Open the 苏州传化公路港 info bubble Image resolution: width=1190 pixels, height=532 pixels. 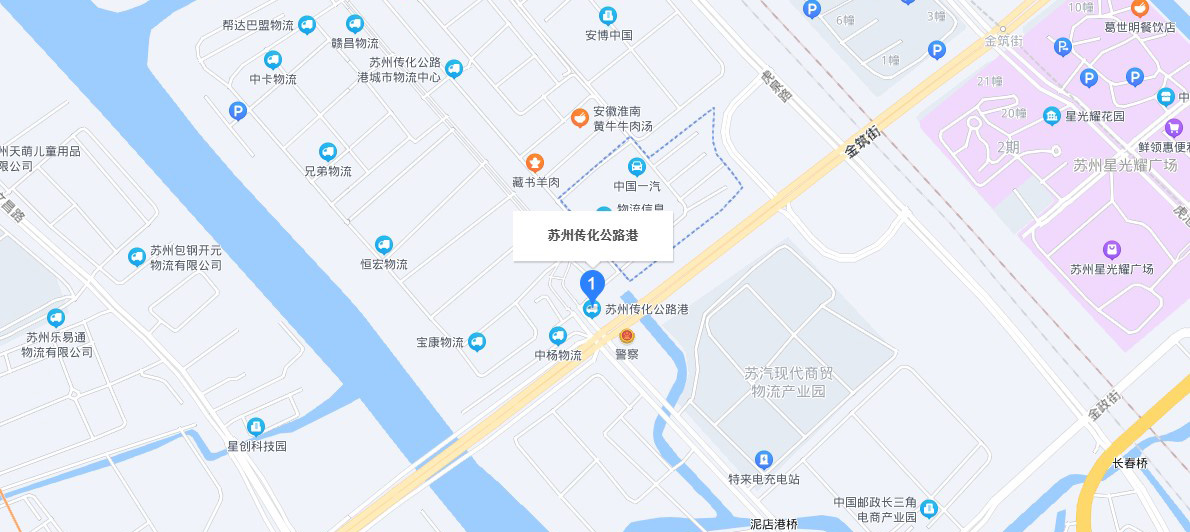point(593,236)
